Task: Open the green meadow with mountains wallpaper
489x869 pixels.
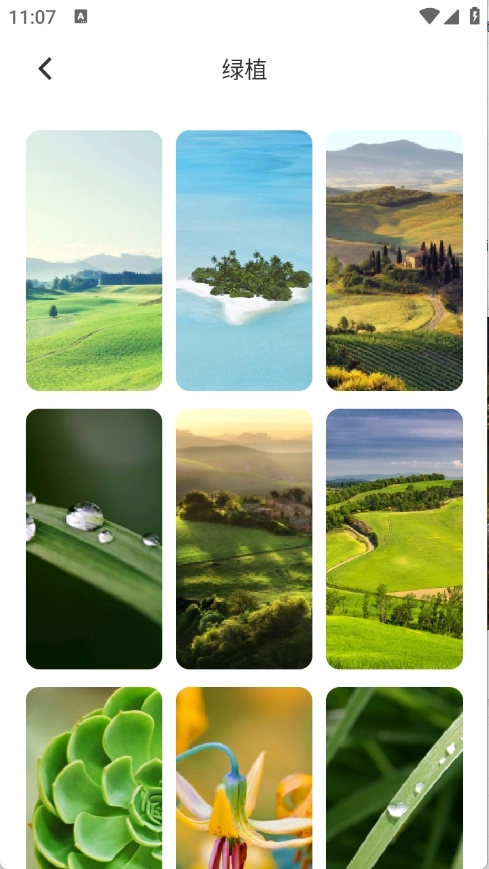Action: (x=94, y=260)
